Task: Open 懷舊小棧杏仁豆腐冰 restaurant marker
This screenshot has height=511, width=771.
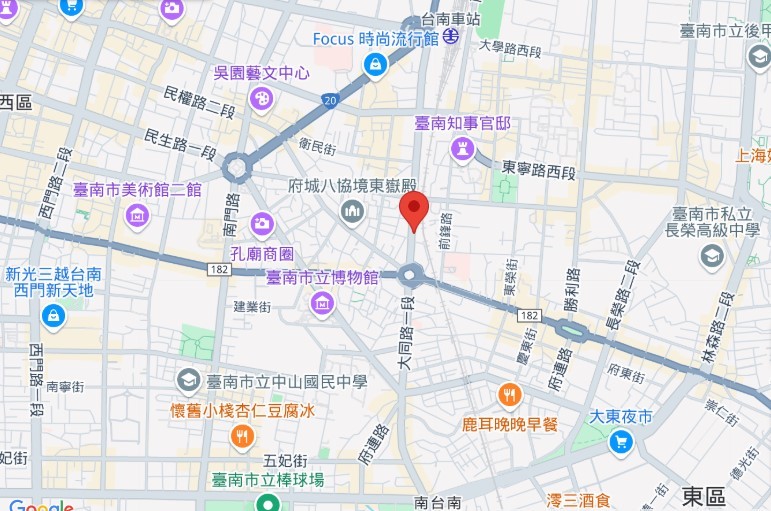Action: (242, 436)
